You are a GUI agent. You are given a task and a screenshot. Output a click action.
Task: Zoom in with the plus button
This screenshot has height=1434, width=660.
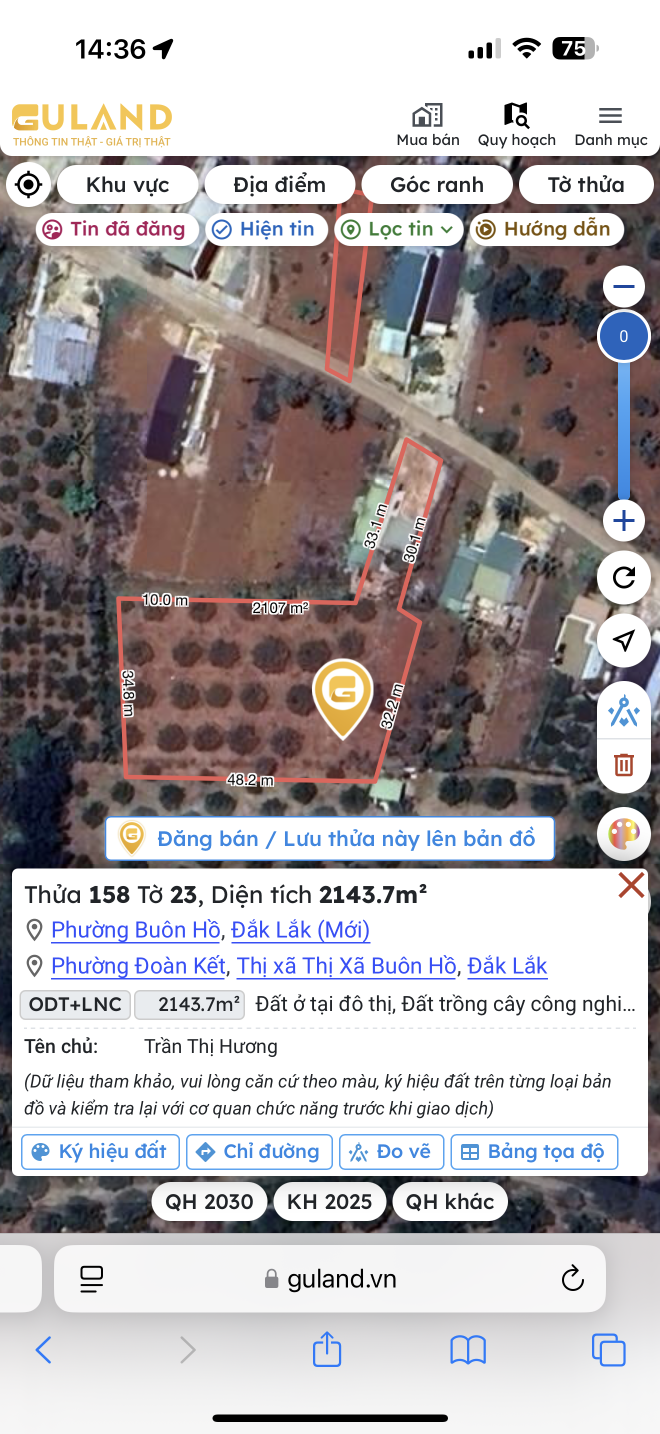[x=624, y=520]
